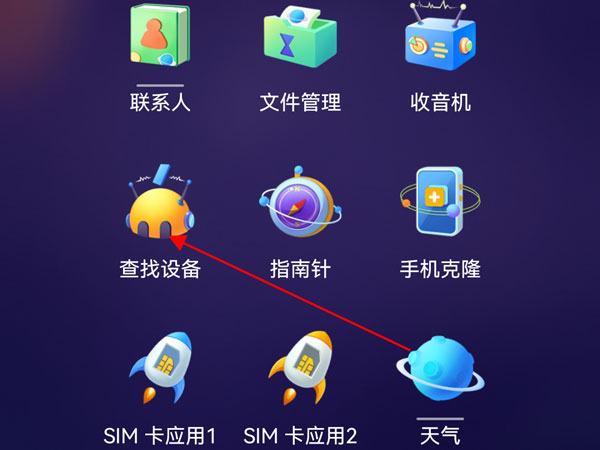Launch the 天气 weather app
The image size is (600, 450).
point(440,370)
